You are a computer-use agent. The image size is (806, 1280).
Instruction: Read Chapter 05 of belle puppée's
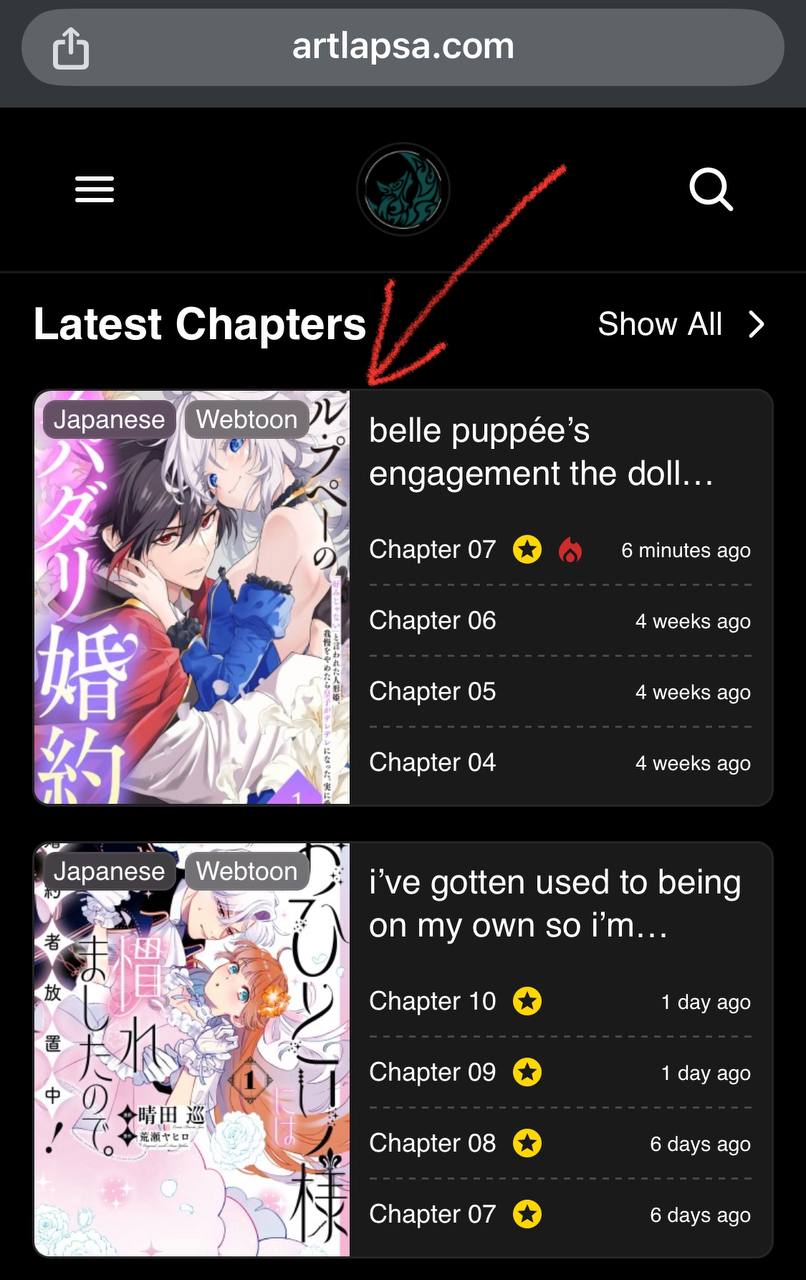point(432,691)
